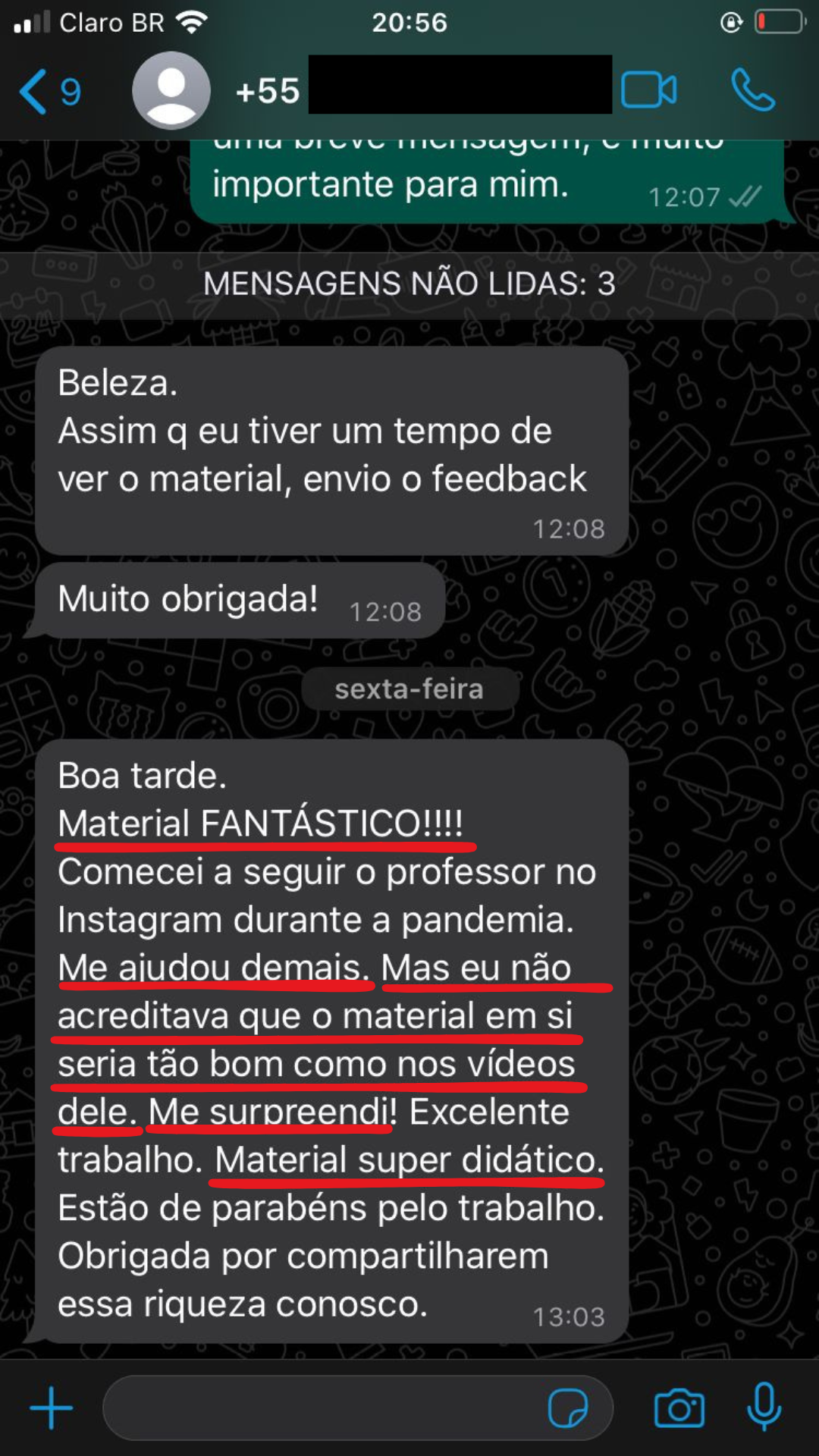Open the sticker picker
The image size is (819, 1456).
click(x=567, y=1408)
